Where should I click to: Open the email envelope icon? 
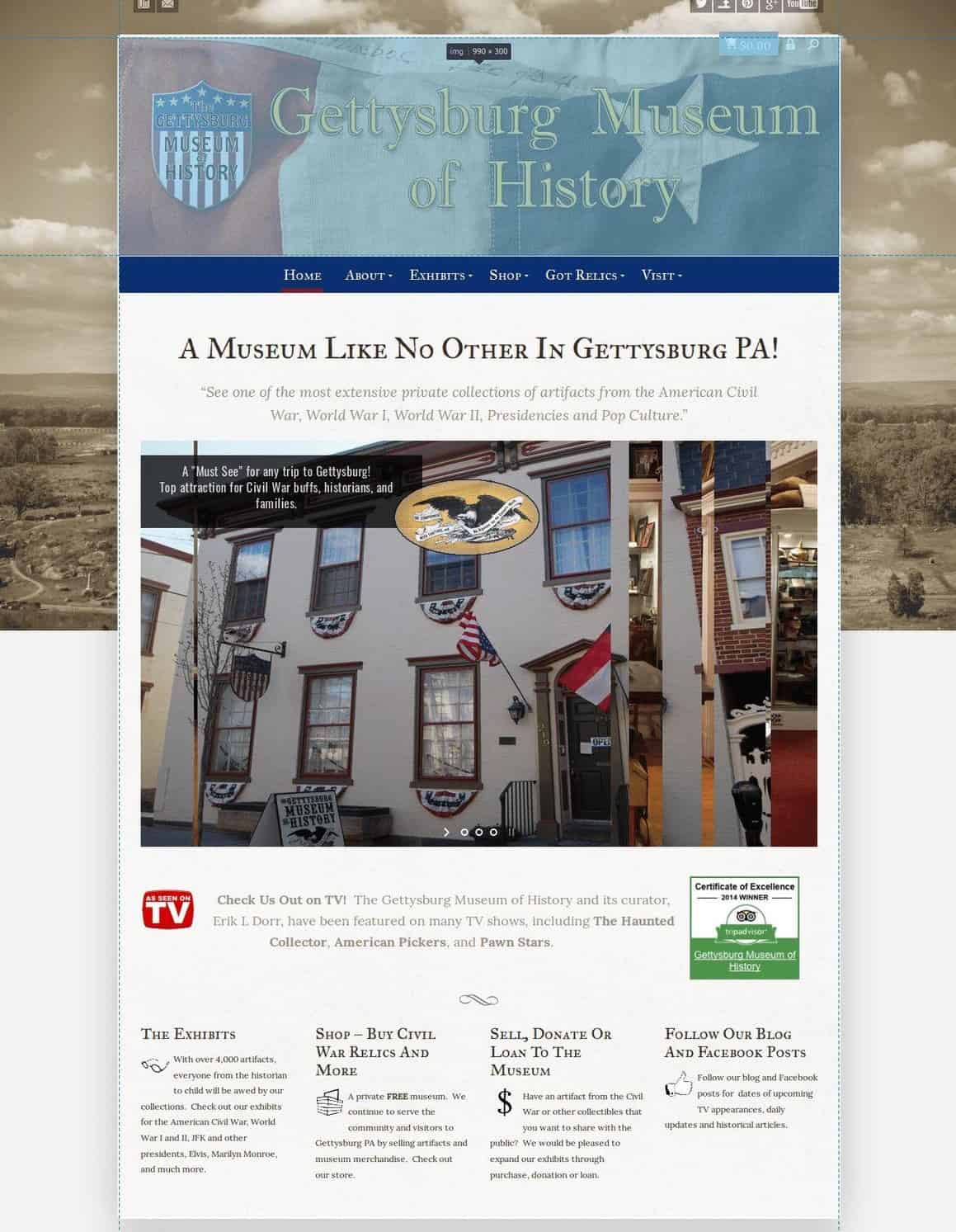coord(167,5)
